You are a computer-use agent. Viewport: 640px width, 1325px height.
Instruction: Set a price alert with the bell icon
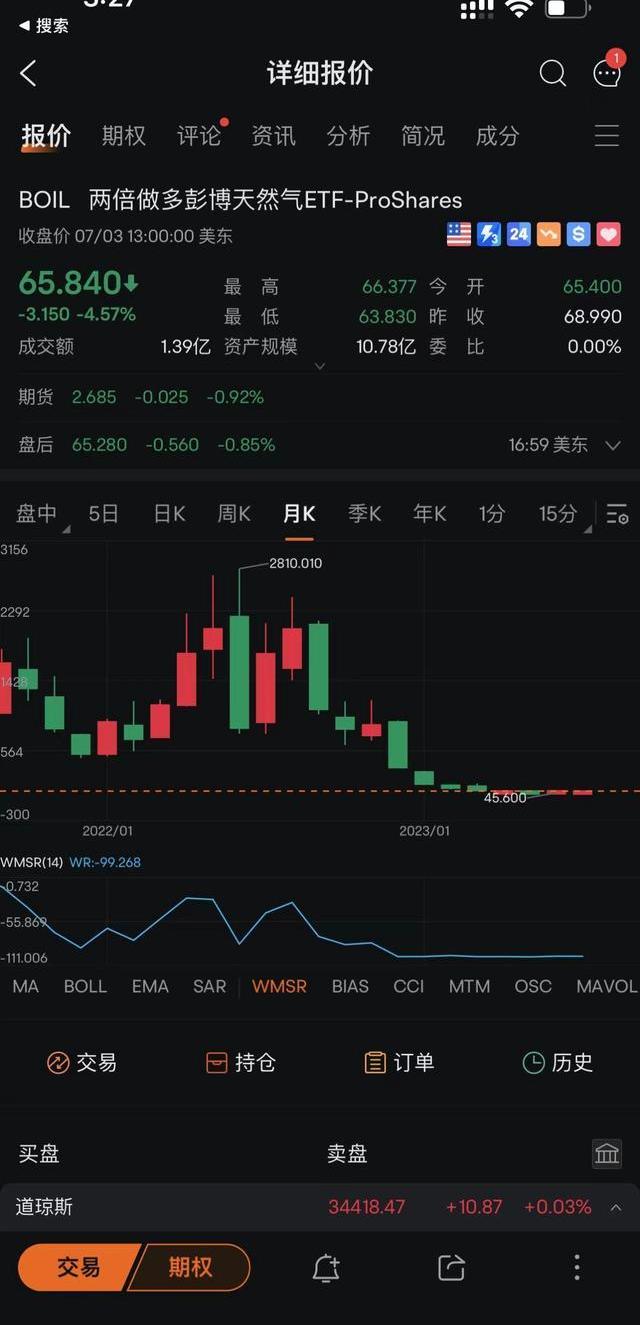[326, 1268]
